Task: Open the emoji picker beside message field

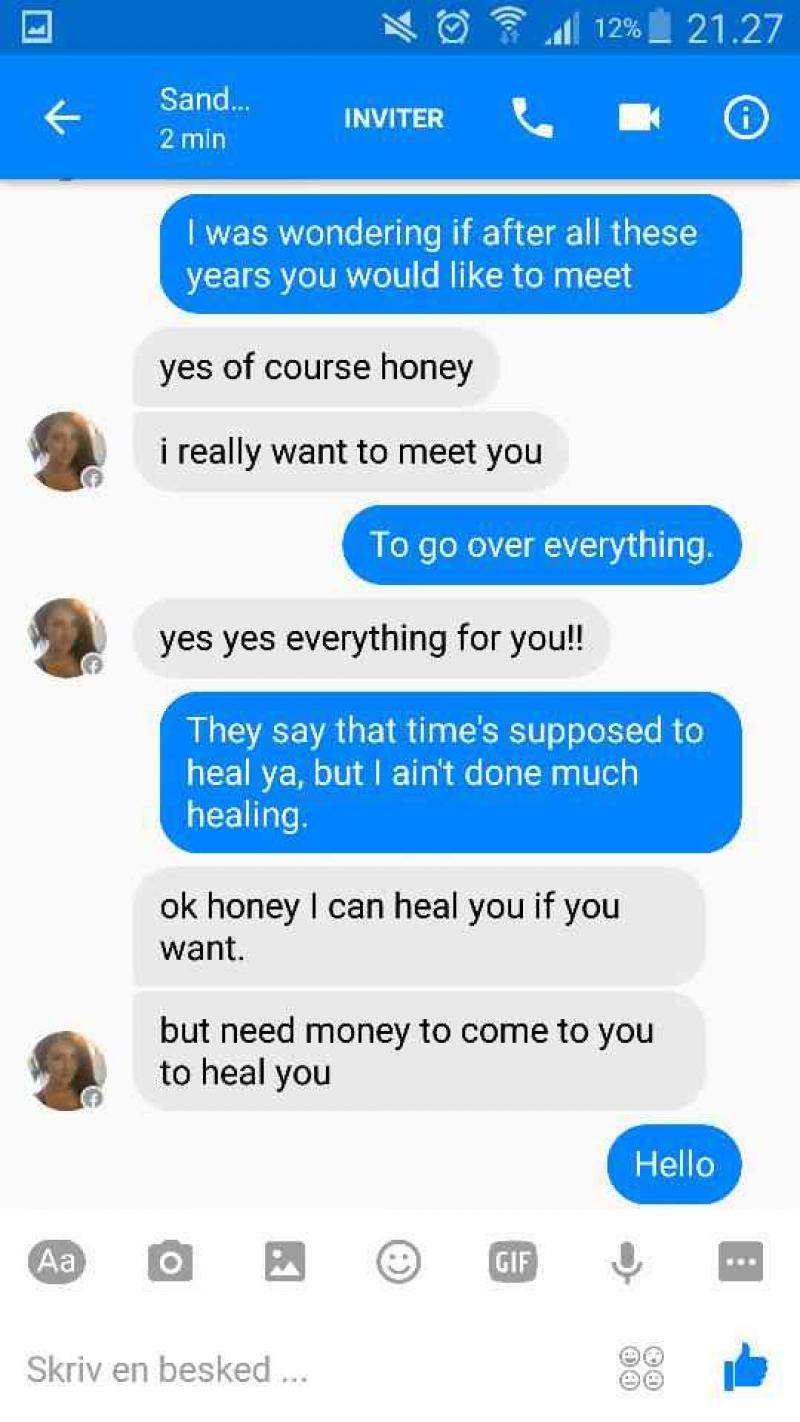Action: (642, 1368)
